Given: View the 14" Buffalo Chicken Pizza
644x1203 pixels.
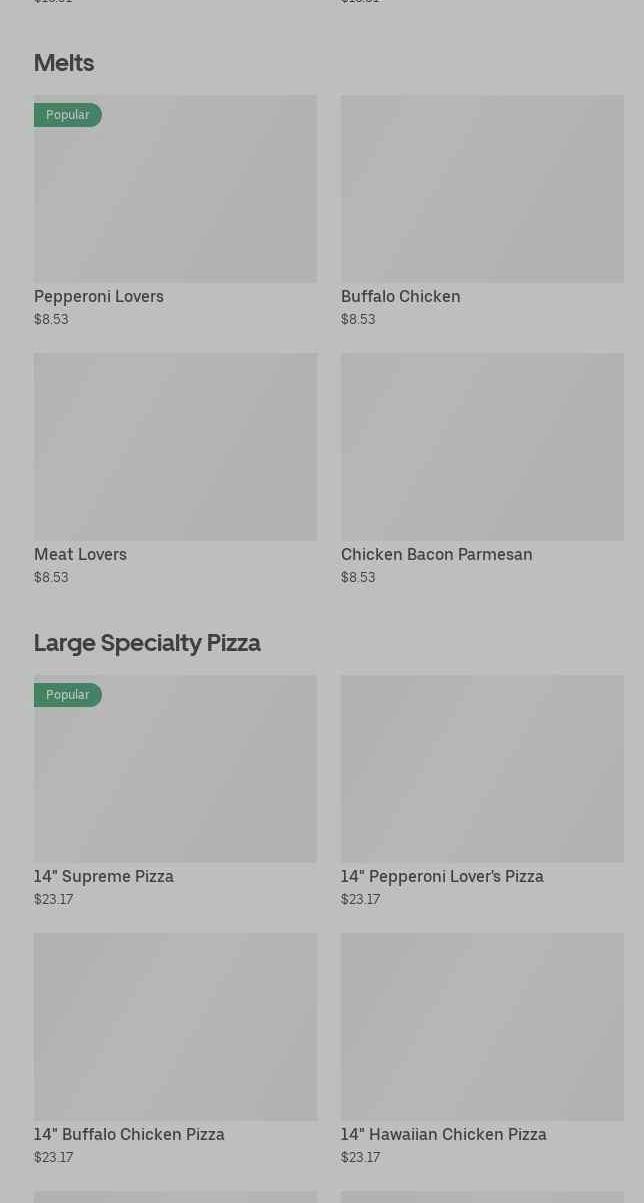Looking at the screenshot, I should coord(175,1027).
